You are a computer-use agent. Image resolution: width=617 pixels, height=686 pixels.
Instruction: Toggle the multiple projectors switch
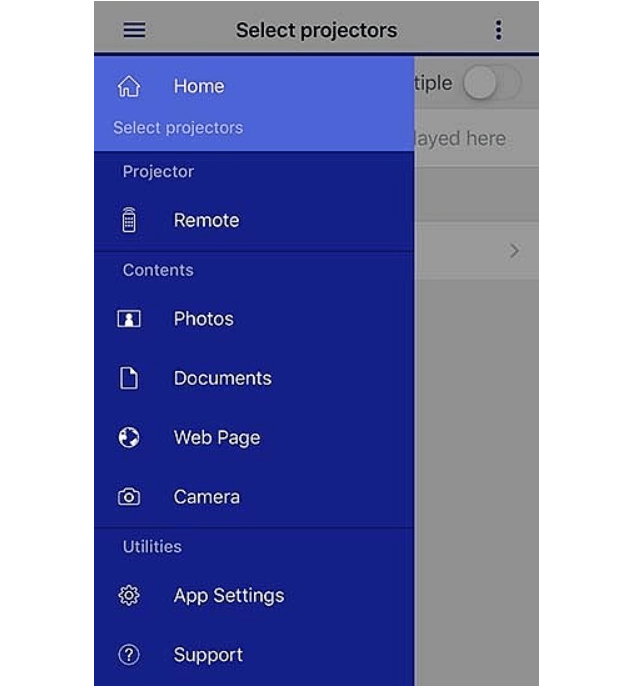click(491, 84)
